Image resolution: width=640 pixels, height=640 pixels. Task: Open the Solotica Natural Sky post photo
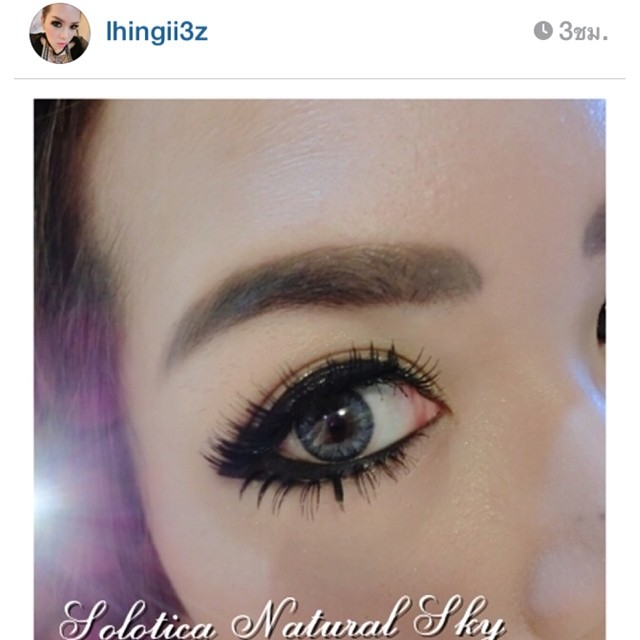320,370
